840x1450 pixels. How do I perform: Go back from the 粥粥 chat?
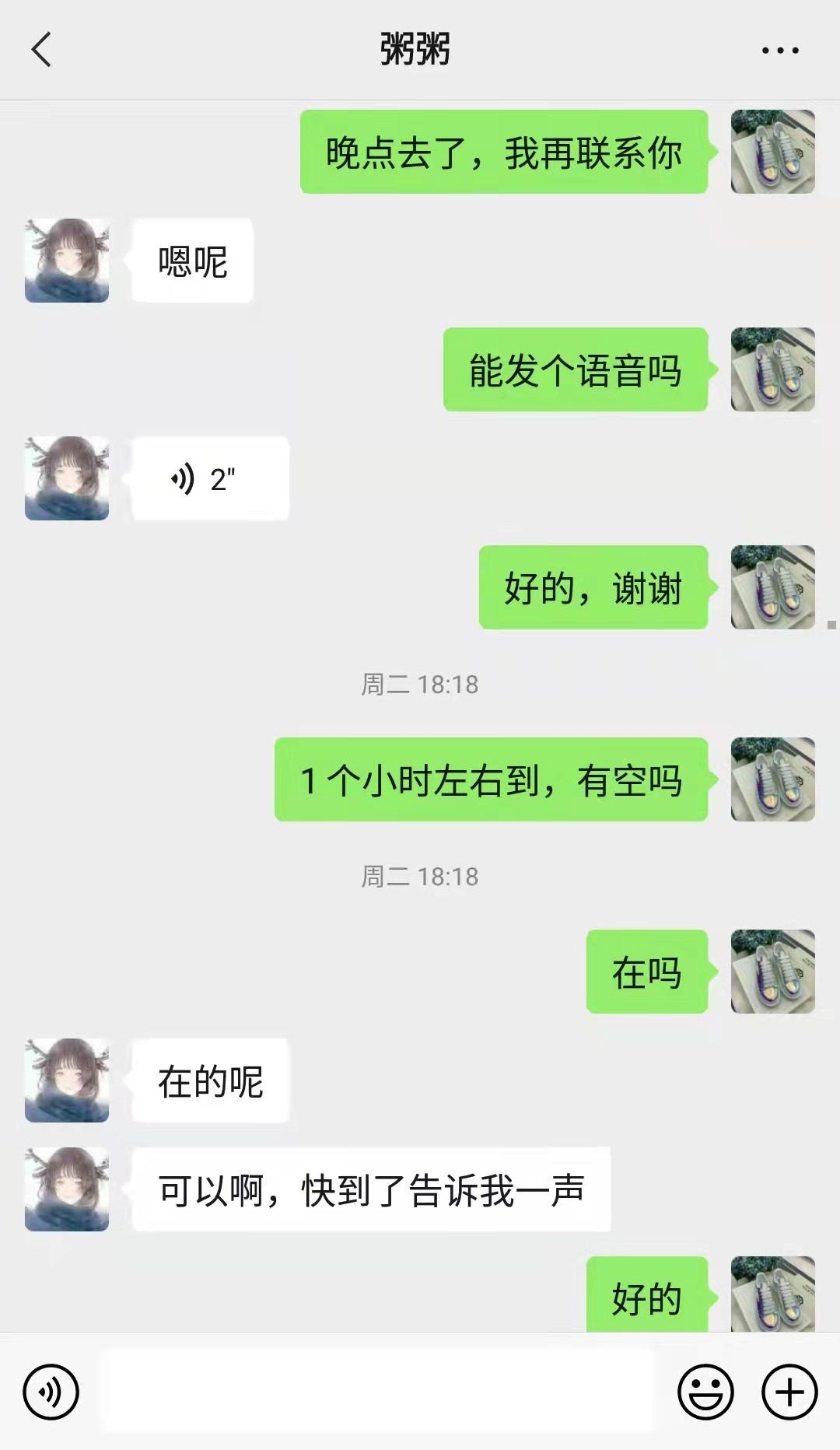point(41,50)
